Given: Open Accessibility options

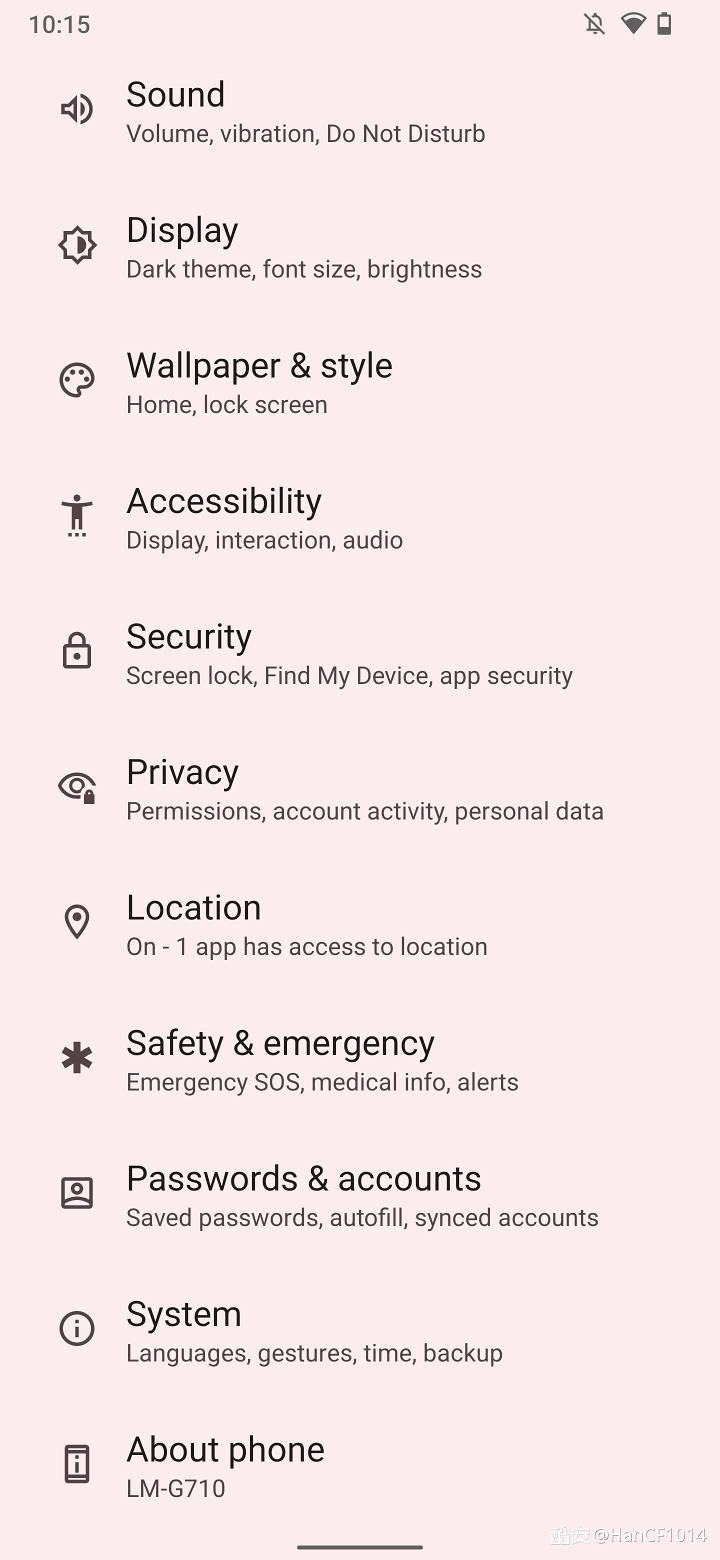Looking at the screenshot, I should pyautogui.click(x=265, y=518).
